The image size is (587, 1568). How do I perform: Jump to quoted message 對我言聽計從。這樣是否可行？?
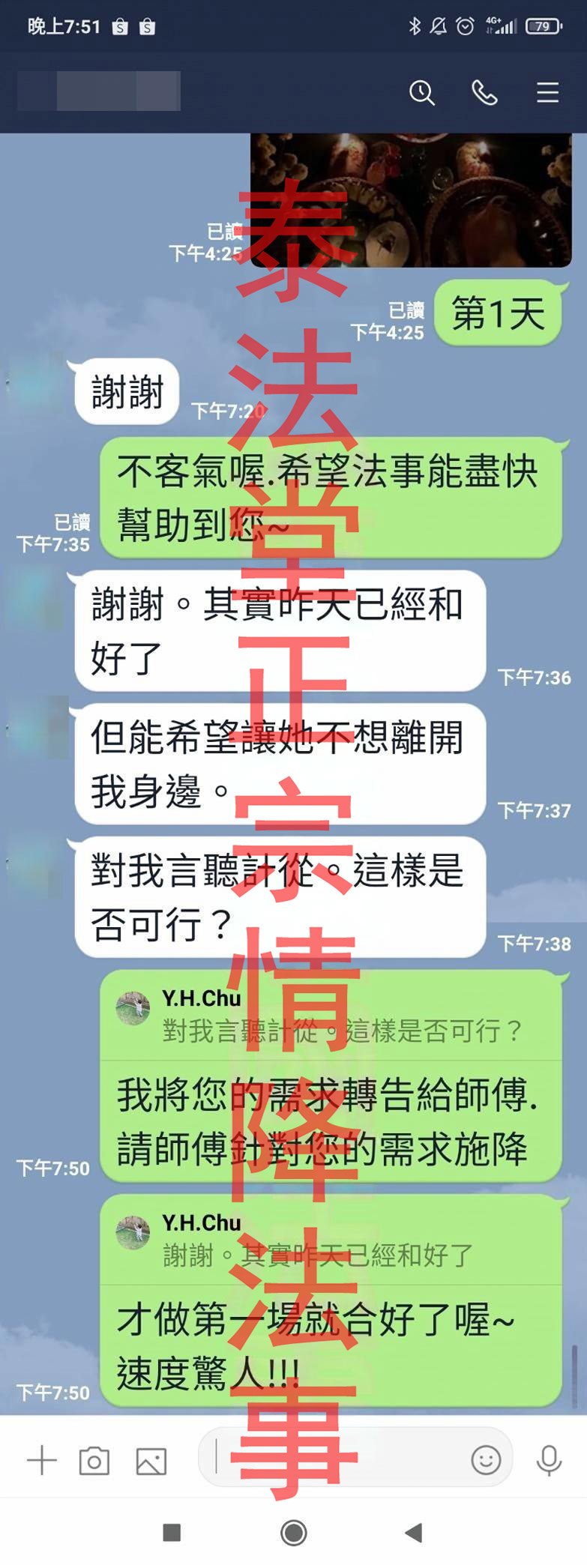(x=330, y=1016)
